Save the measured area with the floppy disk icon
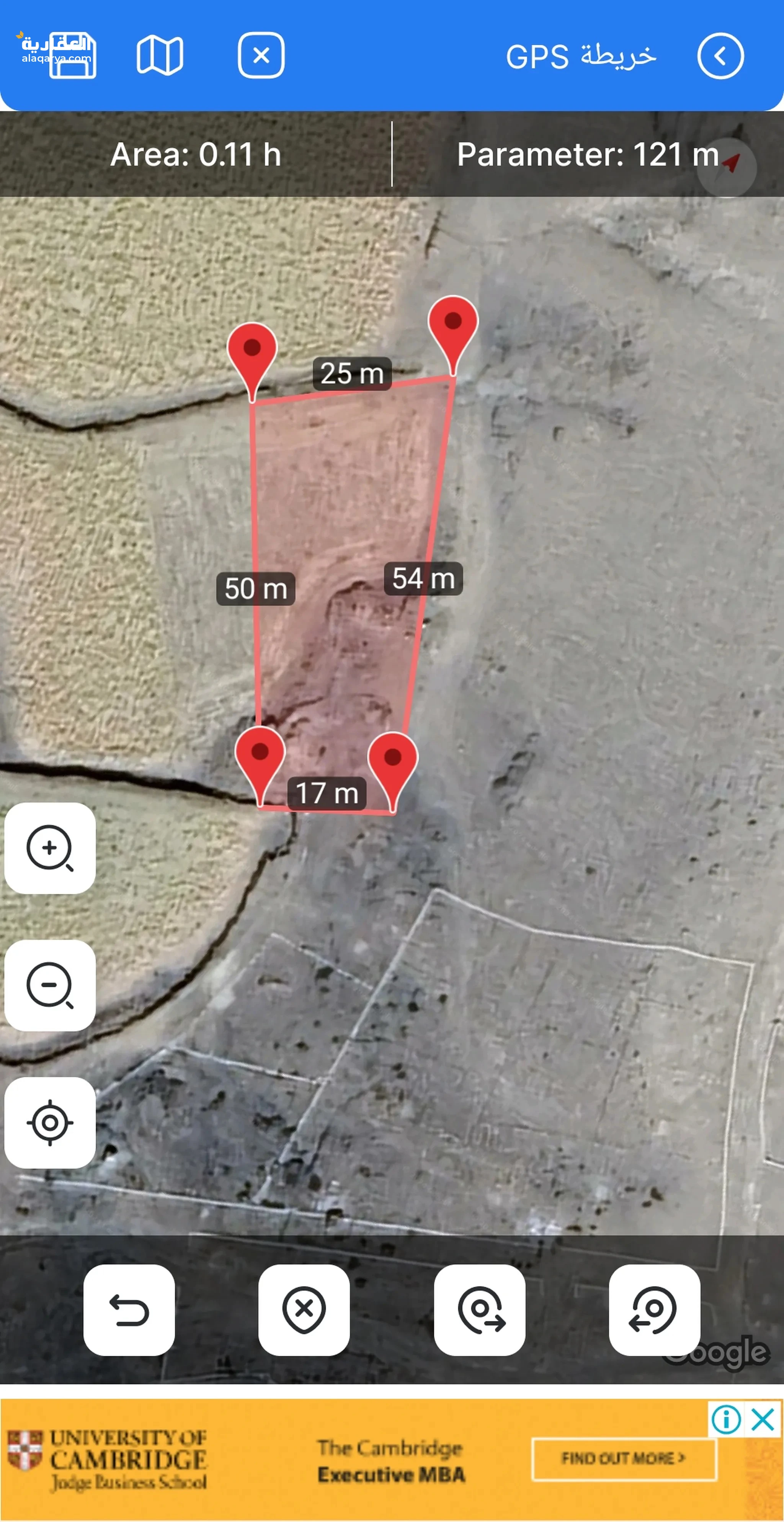The image size is (784, 1522). pos(72,57)
